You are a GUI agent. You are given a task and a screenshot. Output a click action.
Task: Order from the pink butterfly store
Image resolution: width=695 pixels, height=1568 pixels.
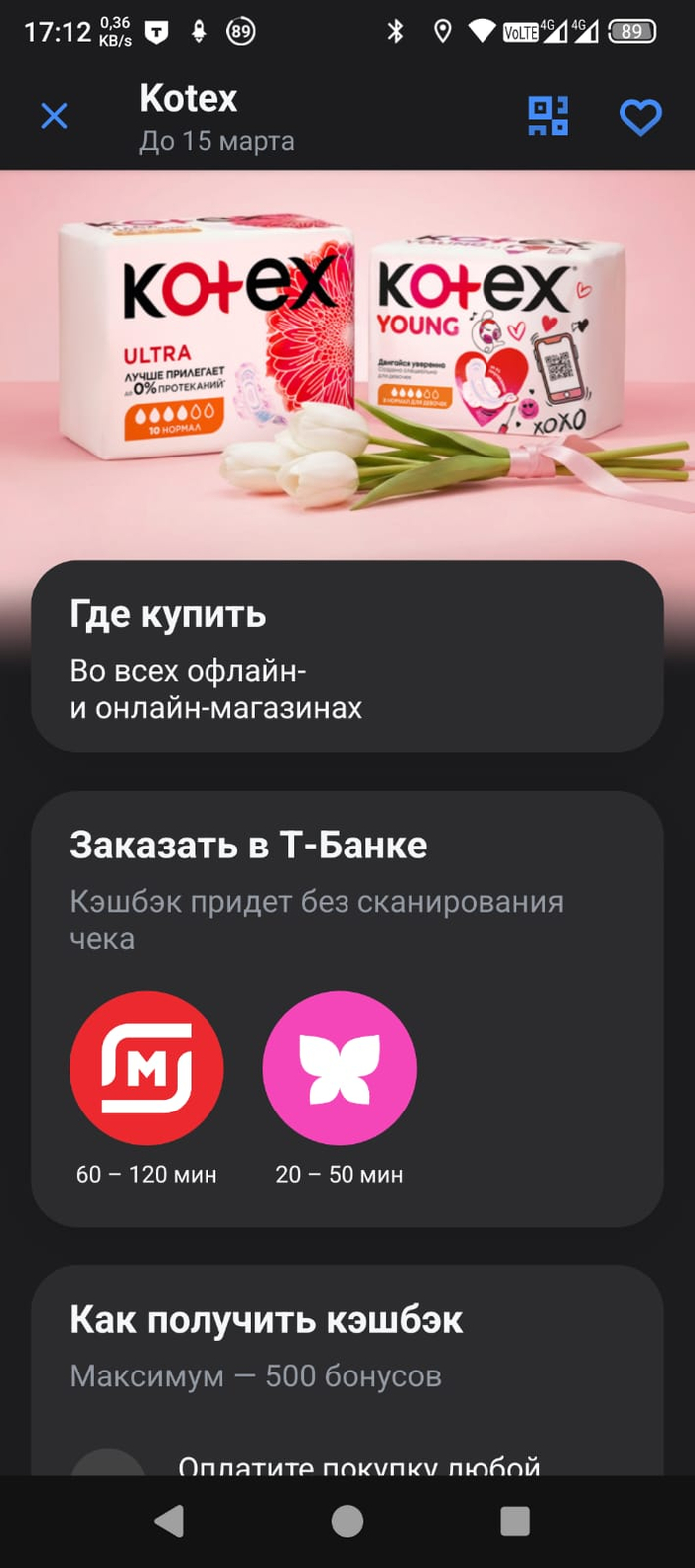340,1068
